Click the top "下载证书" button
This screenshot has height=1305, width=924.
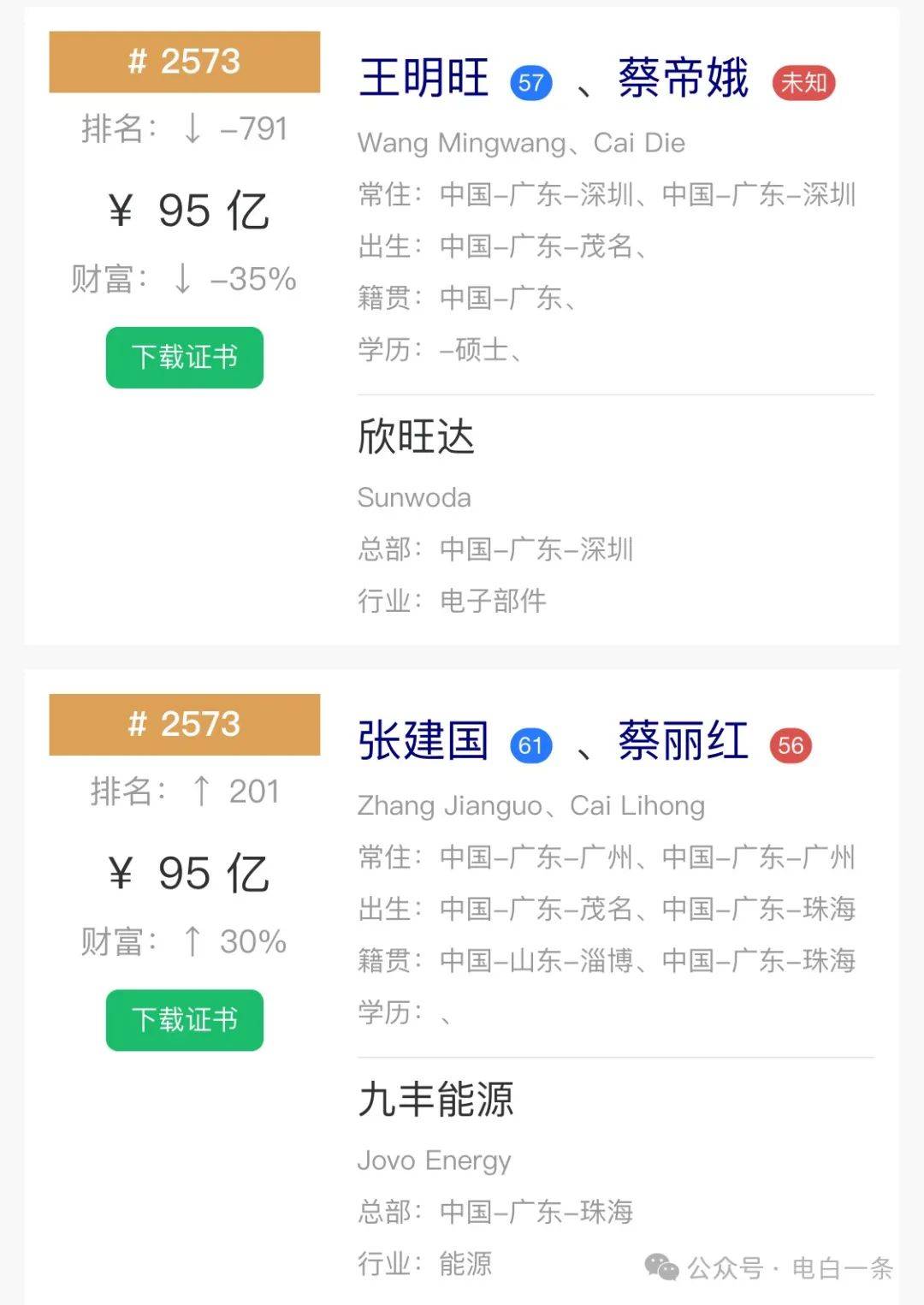[184, 357]
